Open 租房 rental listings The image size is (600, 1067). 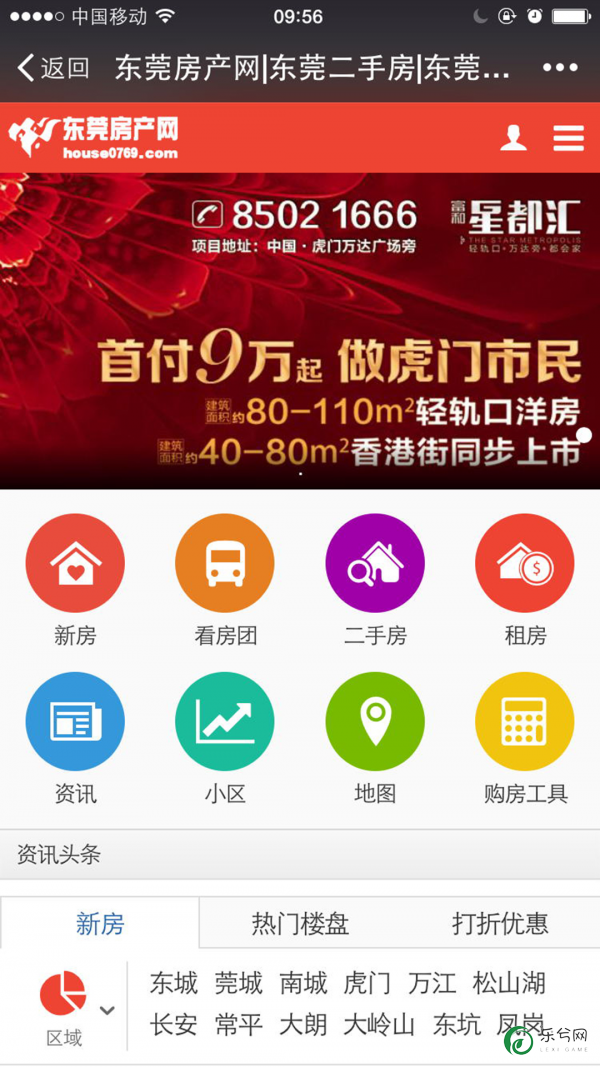point(525,563)
